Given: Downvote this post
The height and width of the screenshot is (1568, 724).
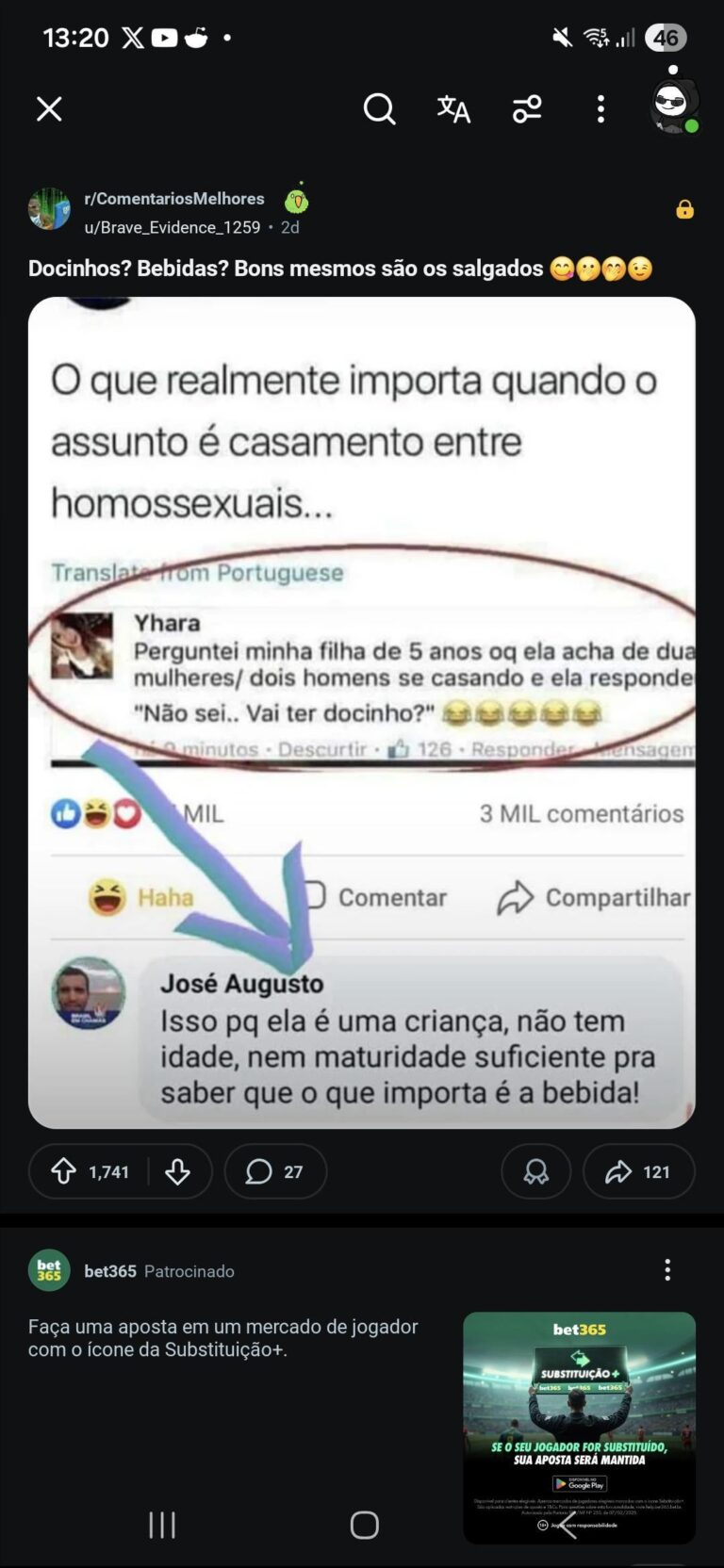Looking at the screenshot, I should (177, 1171).
